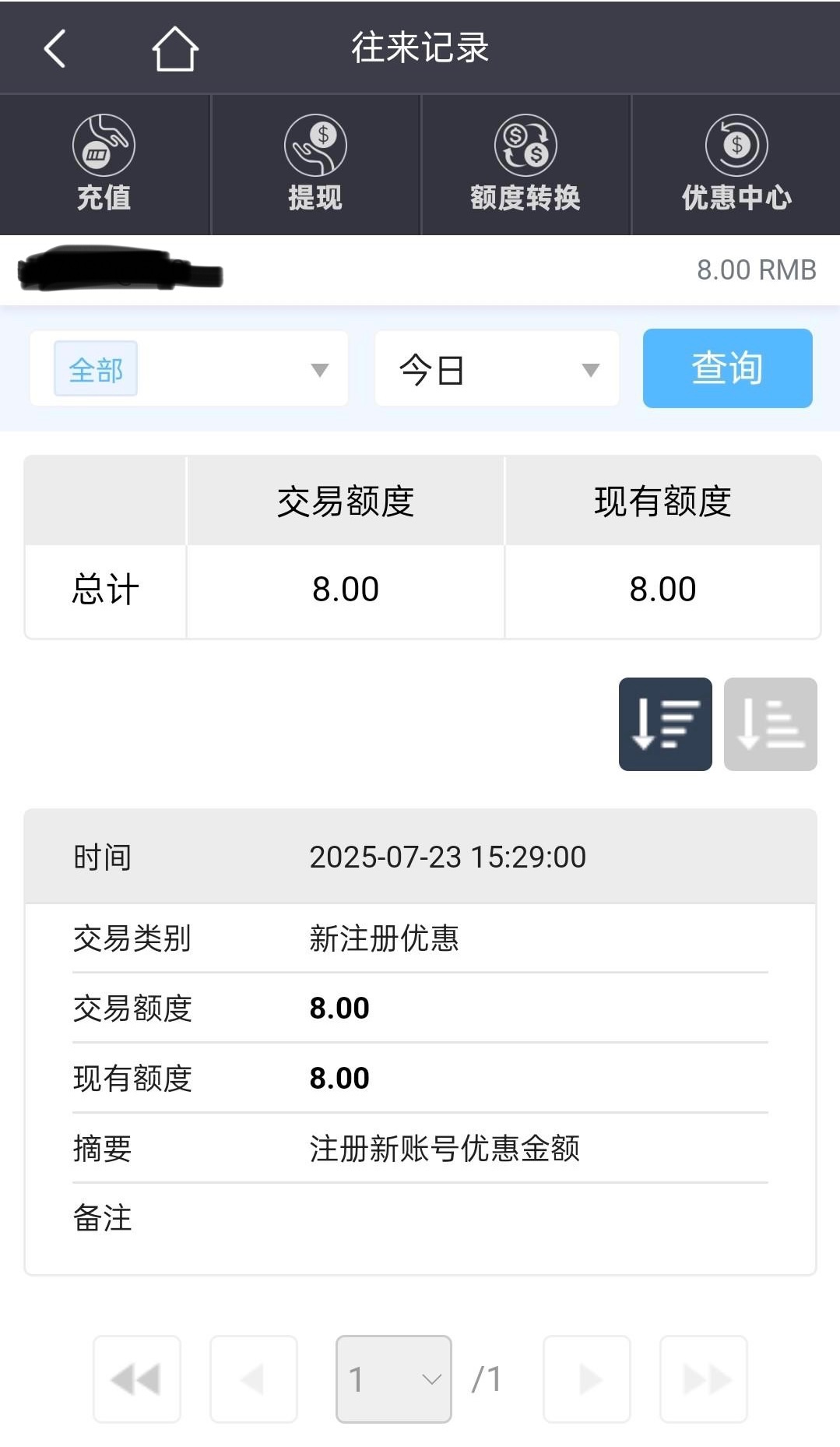
Task: Jump to the last page
Action: click(704, 1379)
